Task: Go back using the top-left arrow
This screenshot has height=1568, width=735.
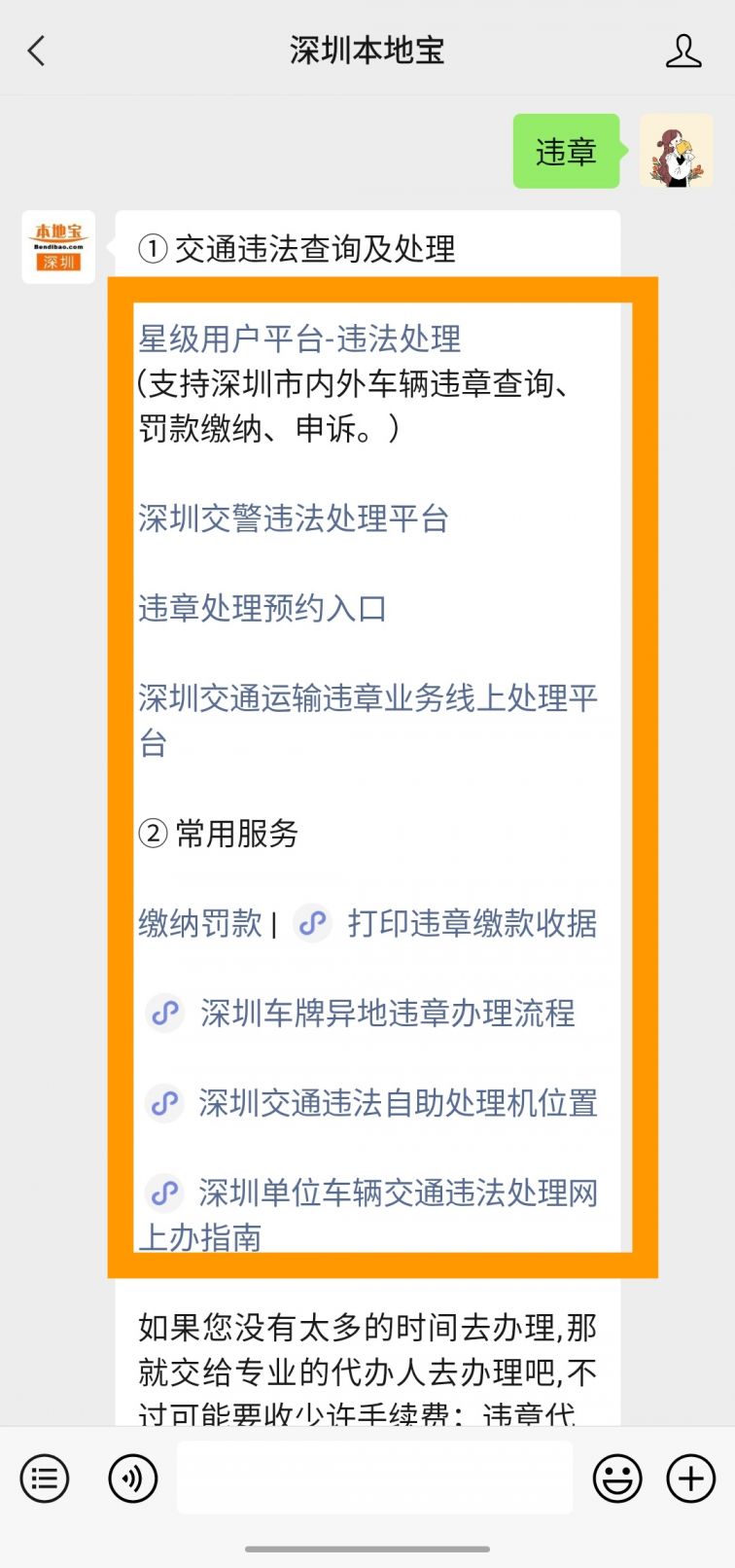Action: click(37, 51)
